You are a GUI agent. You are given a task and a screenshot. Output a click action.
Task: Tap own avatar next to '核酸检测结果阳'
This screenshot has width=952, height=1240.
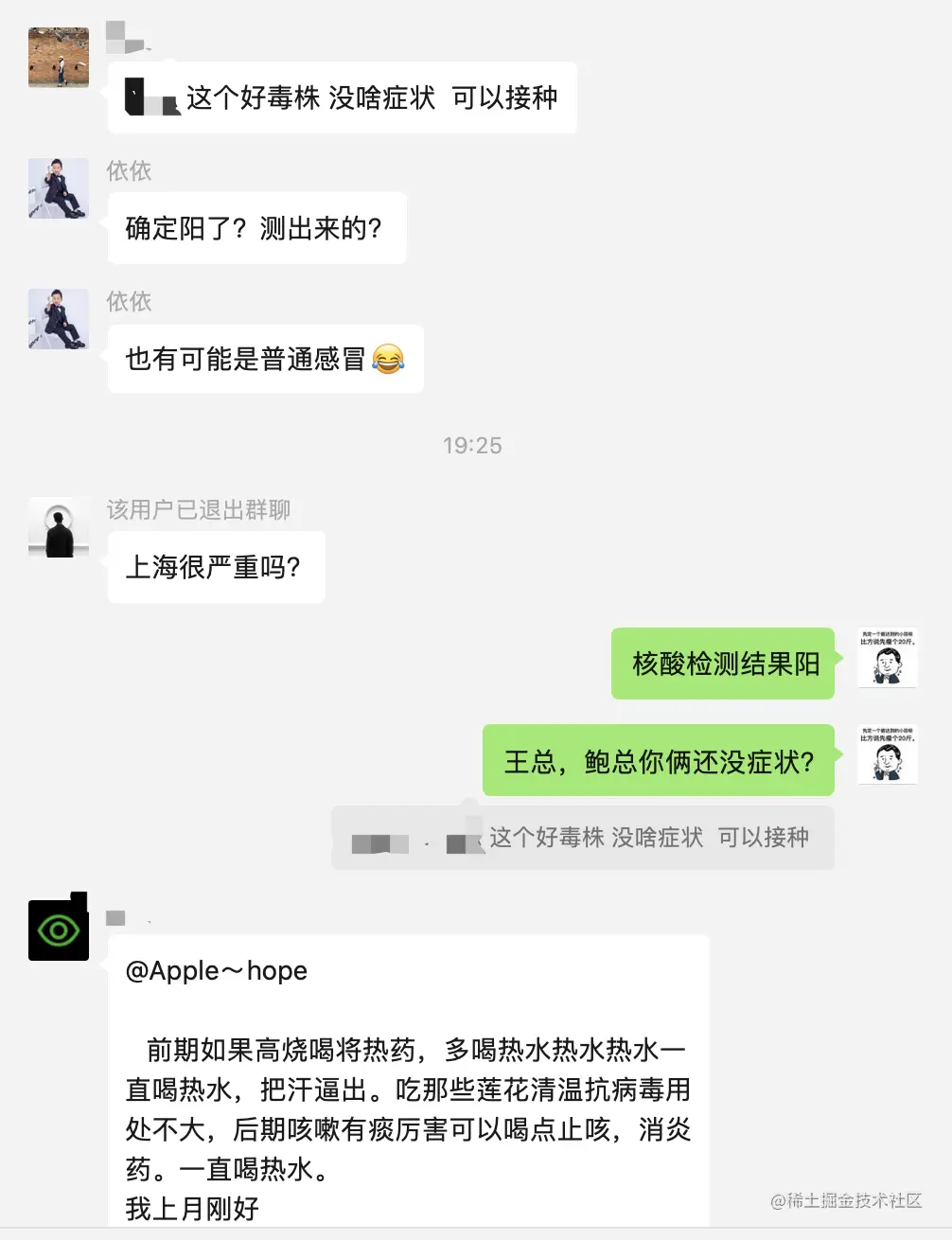(x=887, y=658)
